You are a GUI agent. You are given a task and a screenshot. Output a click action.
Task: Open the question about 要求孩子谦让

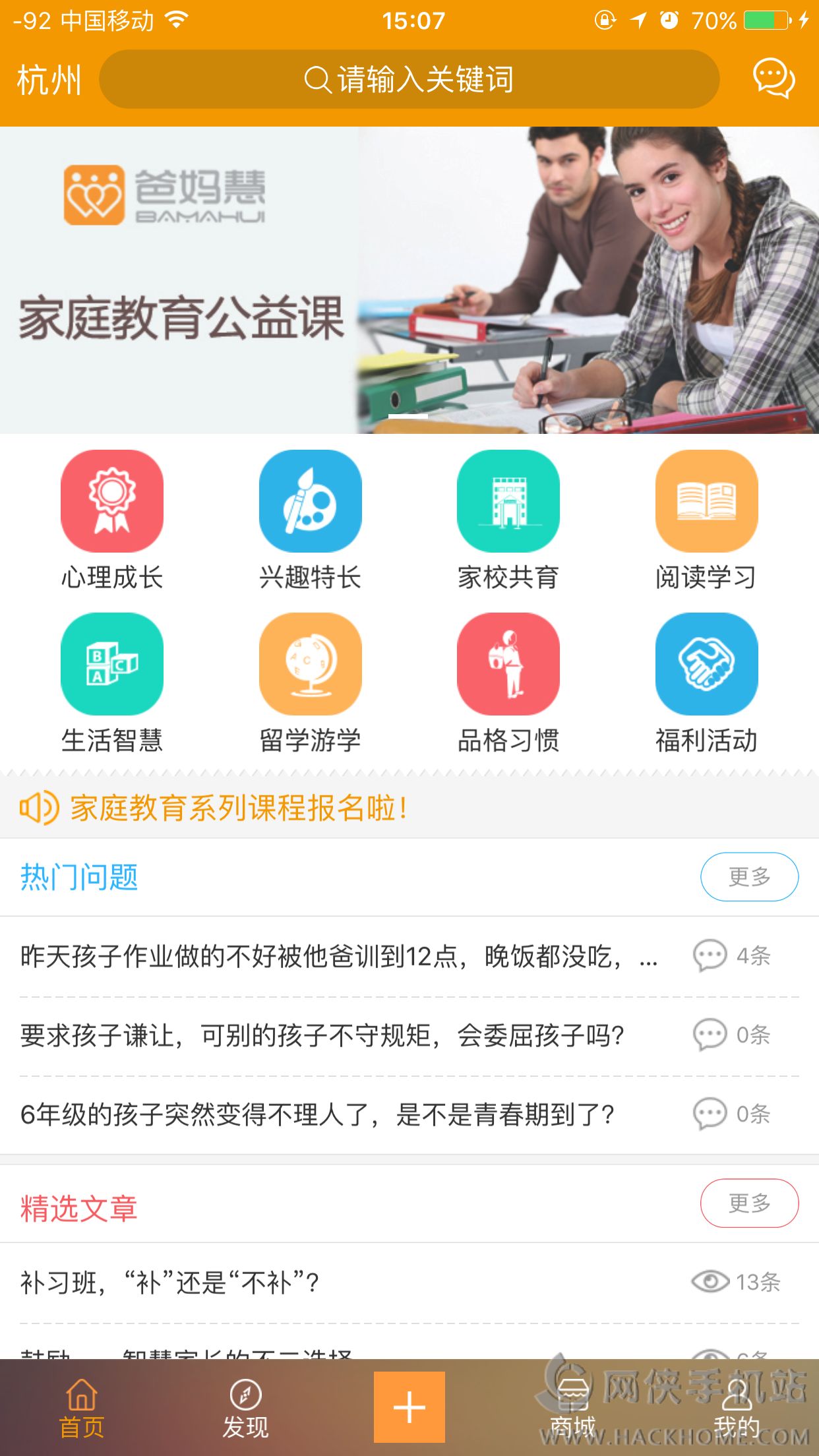click(323, 1035)
